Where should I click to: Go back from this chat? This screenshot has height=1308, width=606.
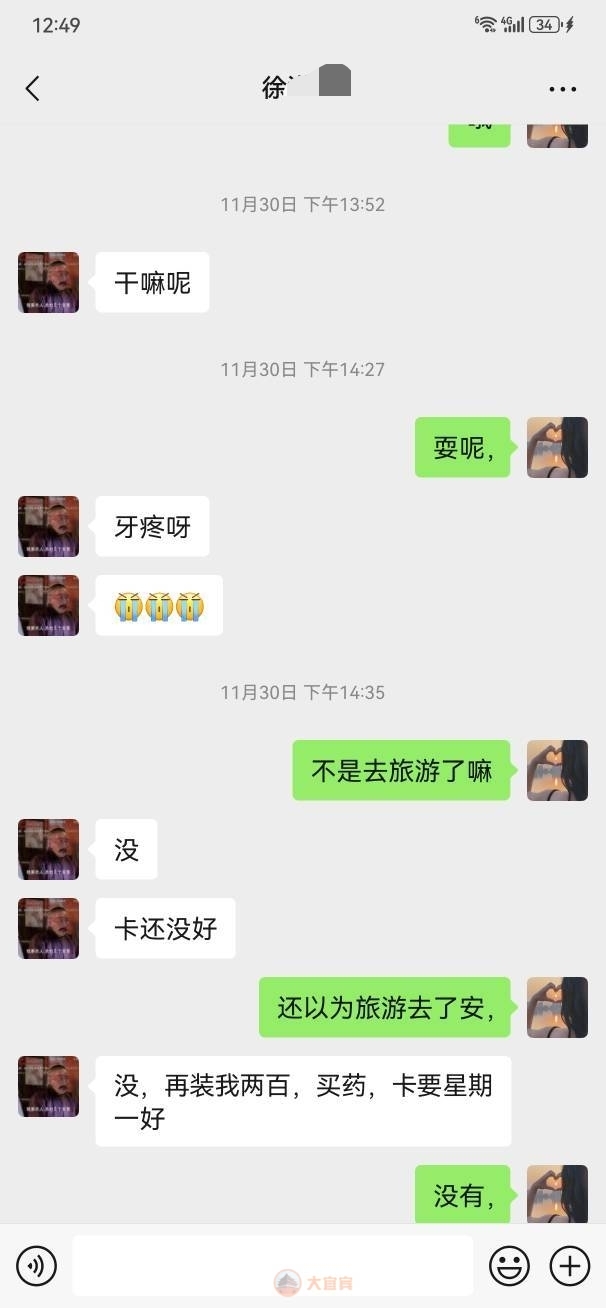32,88
